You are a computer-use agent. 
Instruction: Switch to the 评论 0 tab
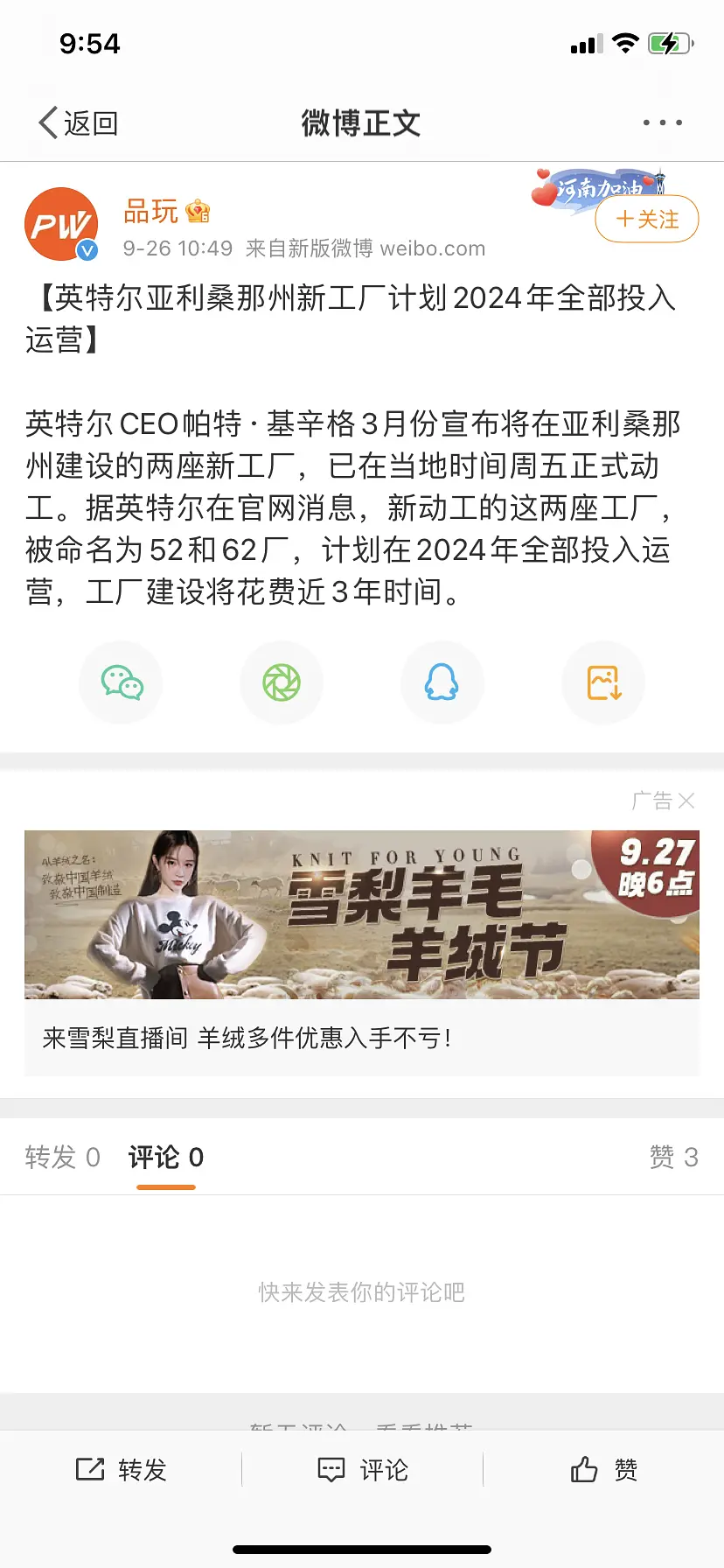coord(166,1158)
